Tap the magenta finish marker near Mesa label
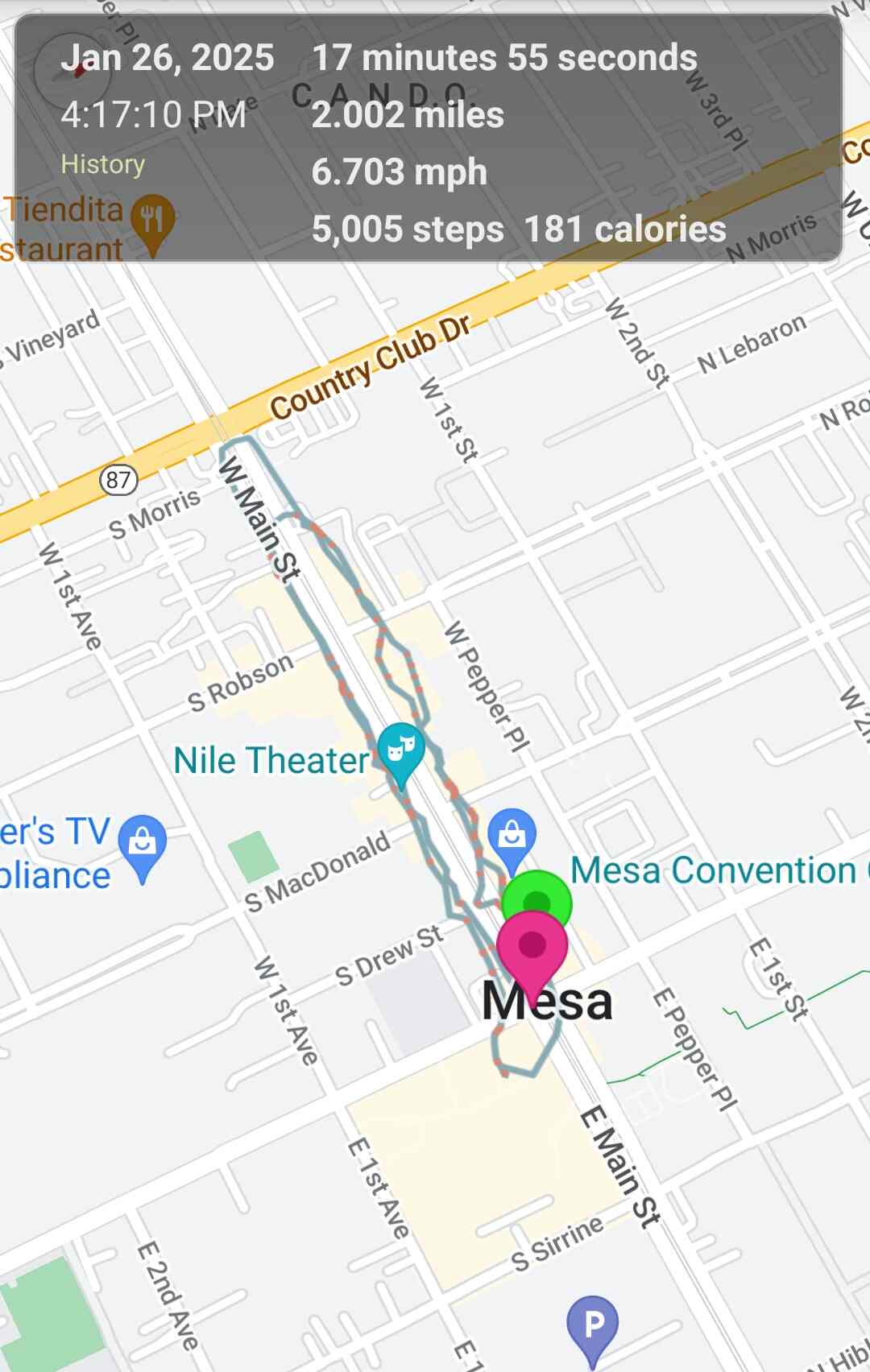 click(532, 948)
